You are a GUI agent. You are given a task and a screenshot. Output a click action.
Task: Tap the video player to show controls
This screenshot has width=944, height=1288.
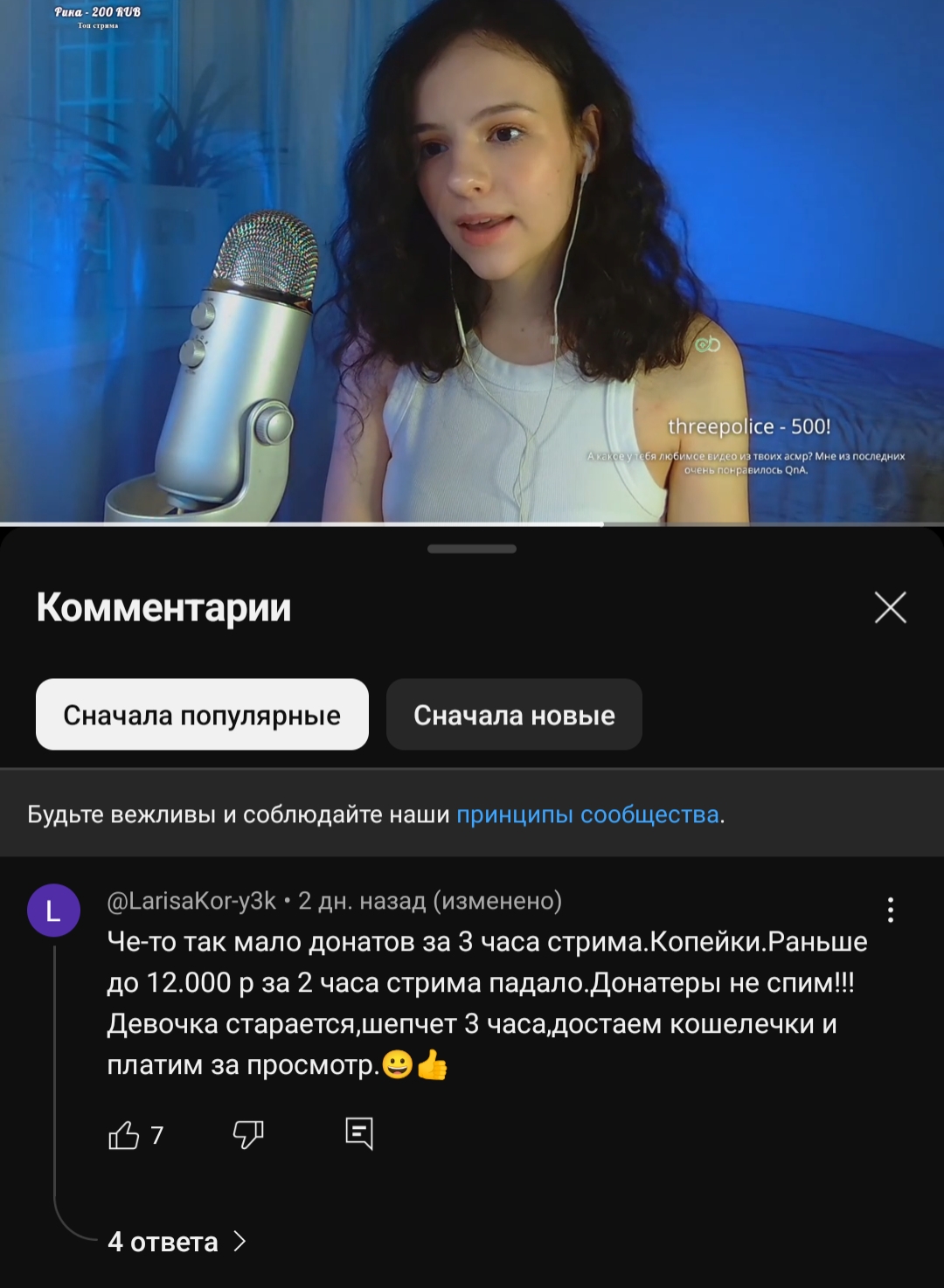click(x=472, y=262)
